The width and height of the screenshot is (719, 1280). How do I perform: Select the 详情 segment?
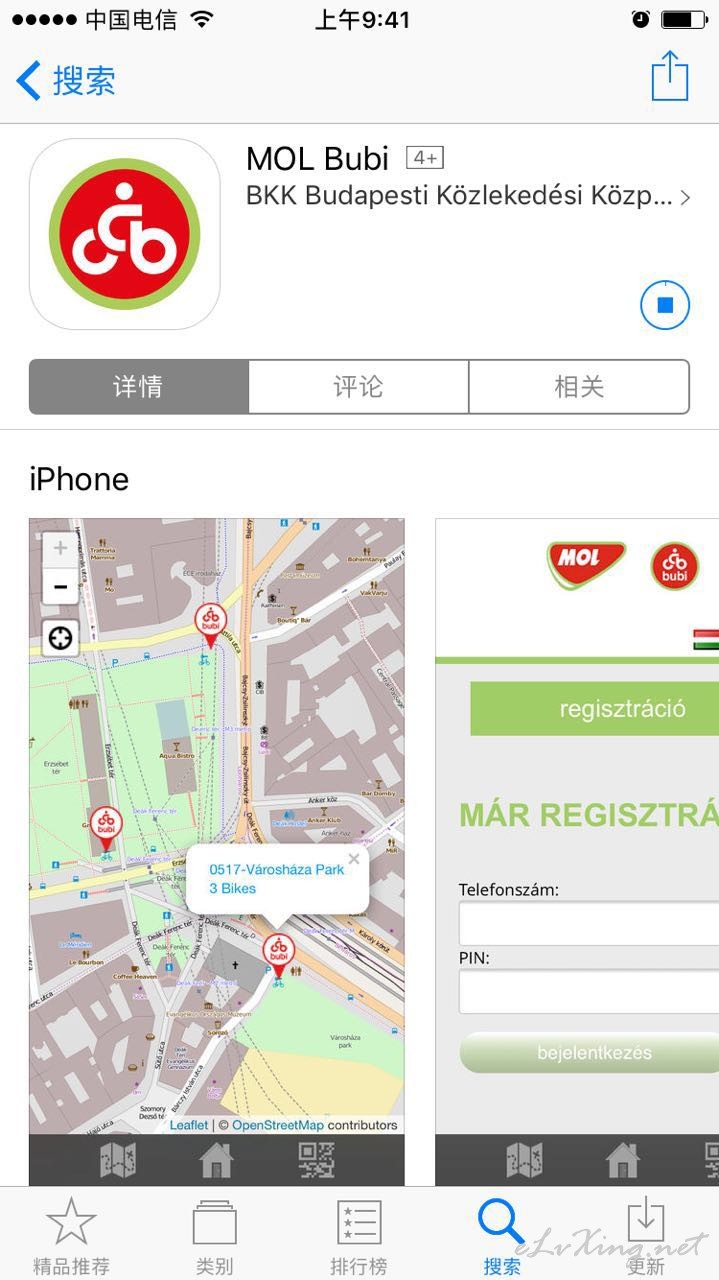coord(139,387)
